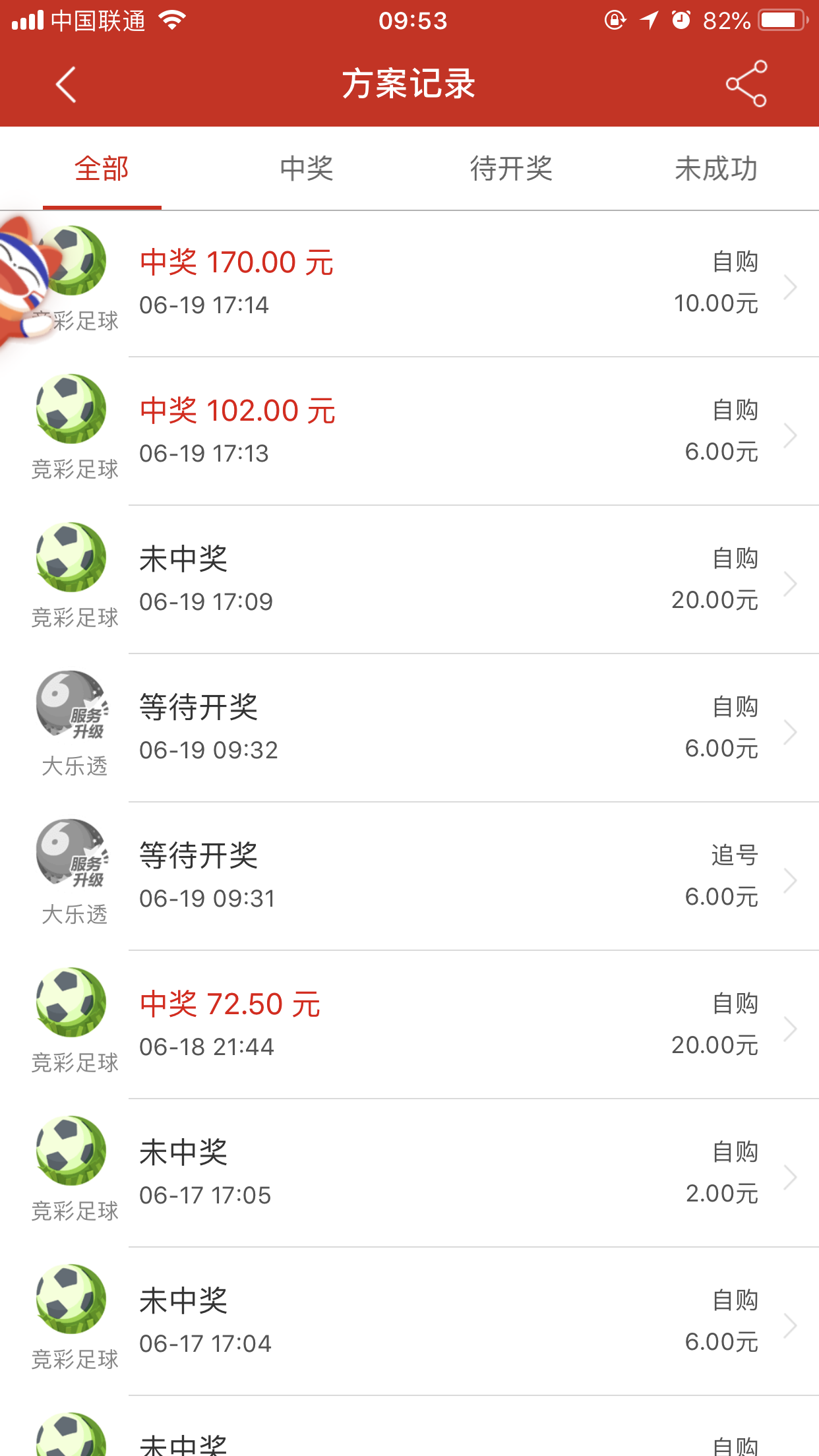The image size is (819, 1456).
Task: Go back using the top-left arrow
Action: tap(66, 84)
